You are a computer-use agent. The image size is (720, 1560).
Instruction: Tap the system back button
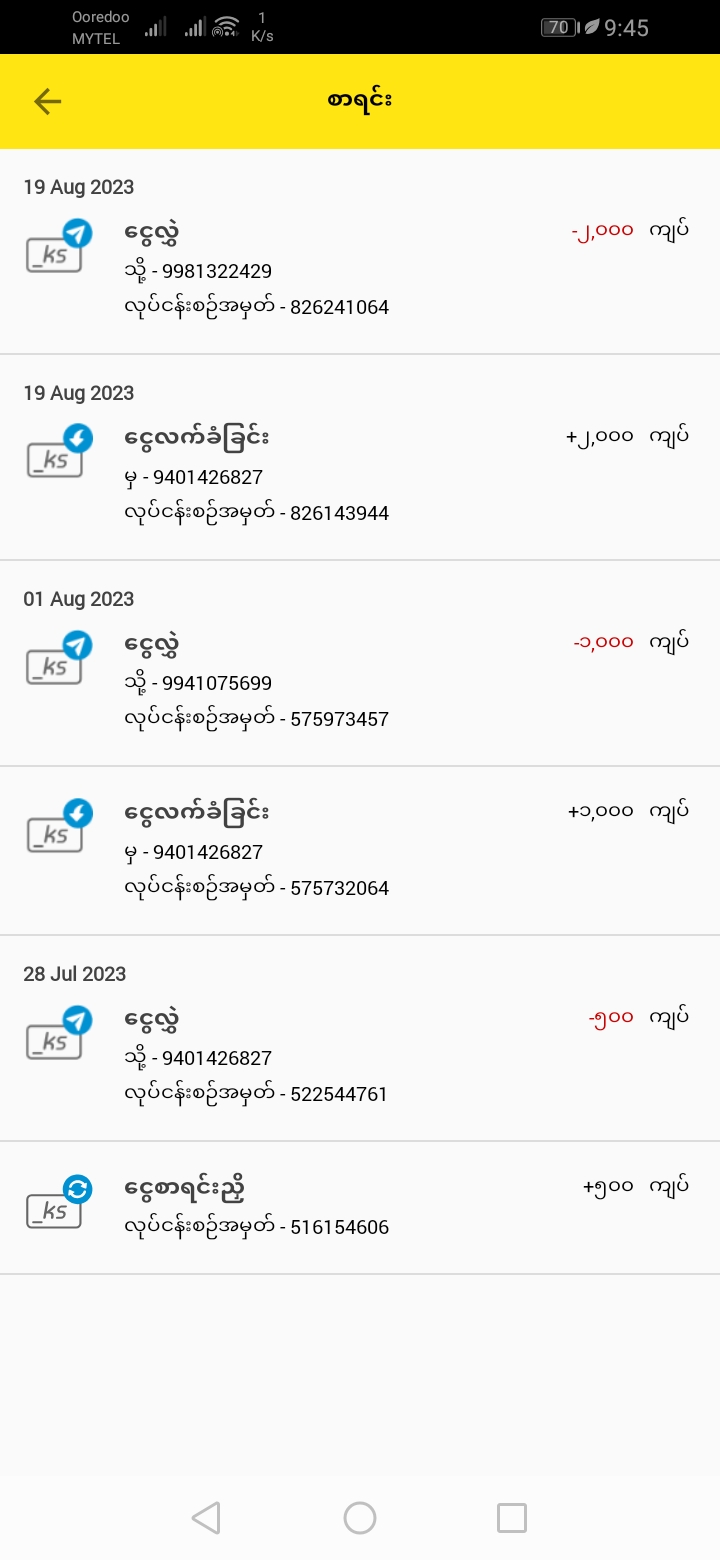pyautogui.click(x=206, y=1518)
